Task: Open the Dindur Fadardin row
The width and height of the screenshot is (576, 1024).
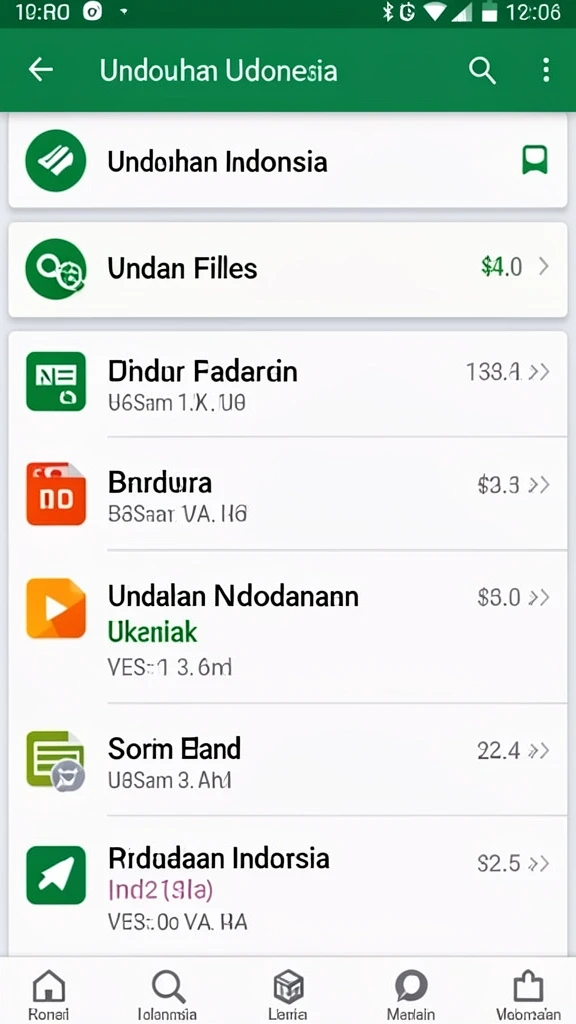Action: [287, 383]
